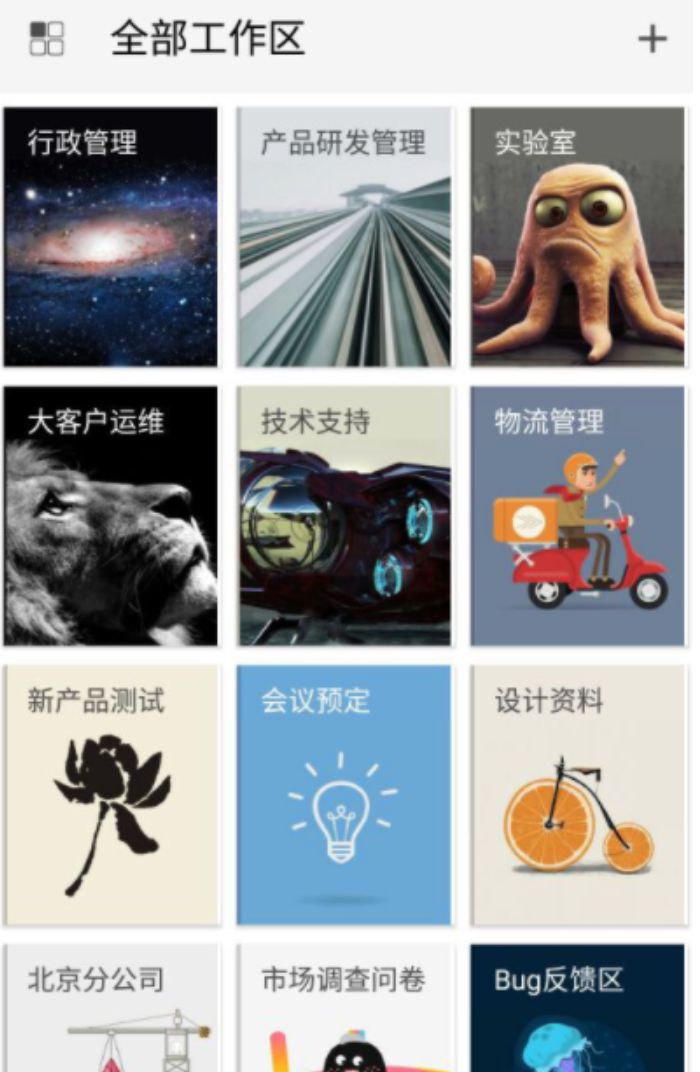Open the Bug反馈区 workspace

[578, 1010]
